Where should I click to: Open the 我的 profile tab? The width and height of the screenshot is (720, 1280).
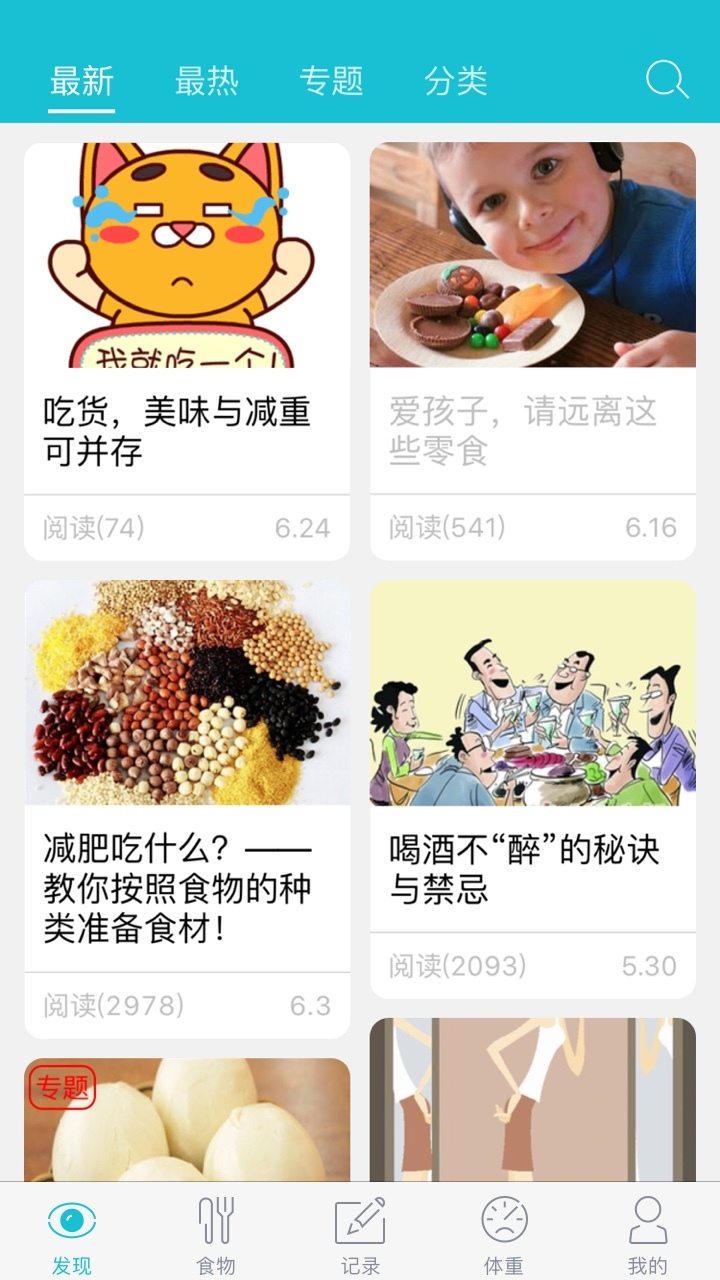(648, 1235)
